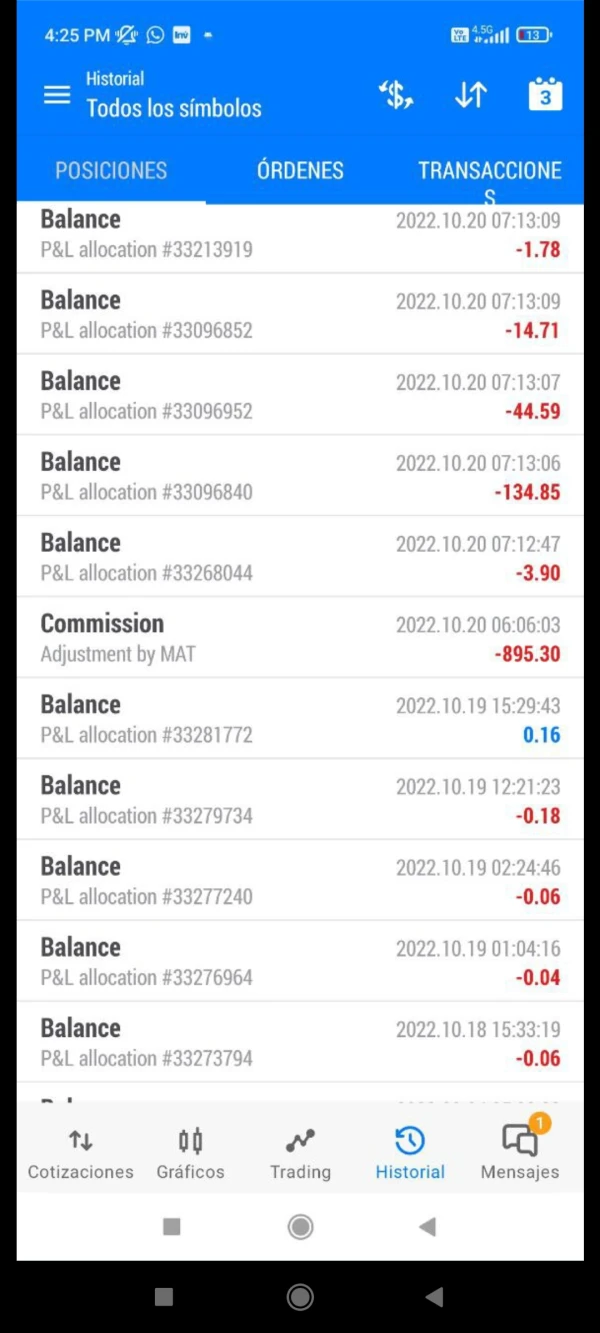The width and height of the screenshot is (600, 1333).
Task: Open balance entry P&L allocation #33268044
Action: [300, 557]
